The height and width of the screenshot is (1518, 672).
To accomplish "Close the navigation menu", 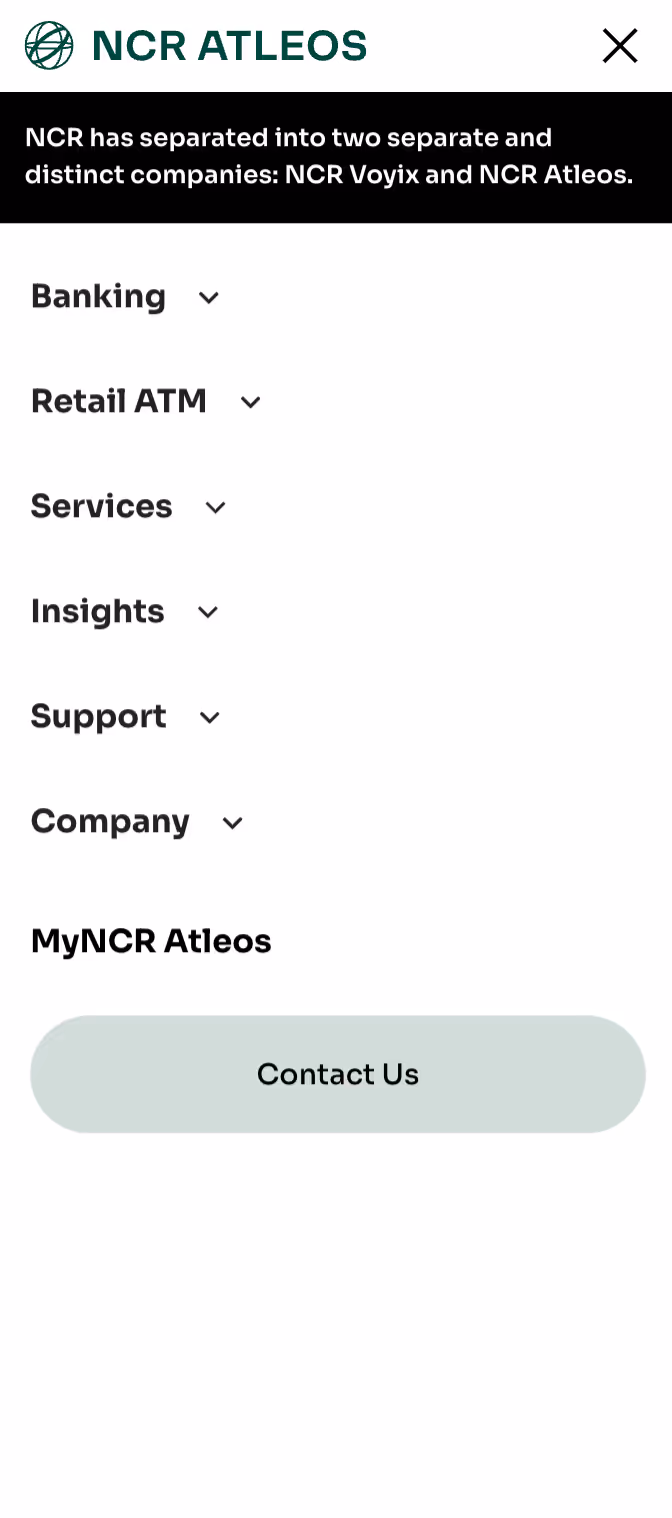I will click(619, 46).
